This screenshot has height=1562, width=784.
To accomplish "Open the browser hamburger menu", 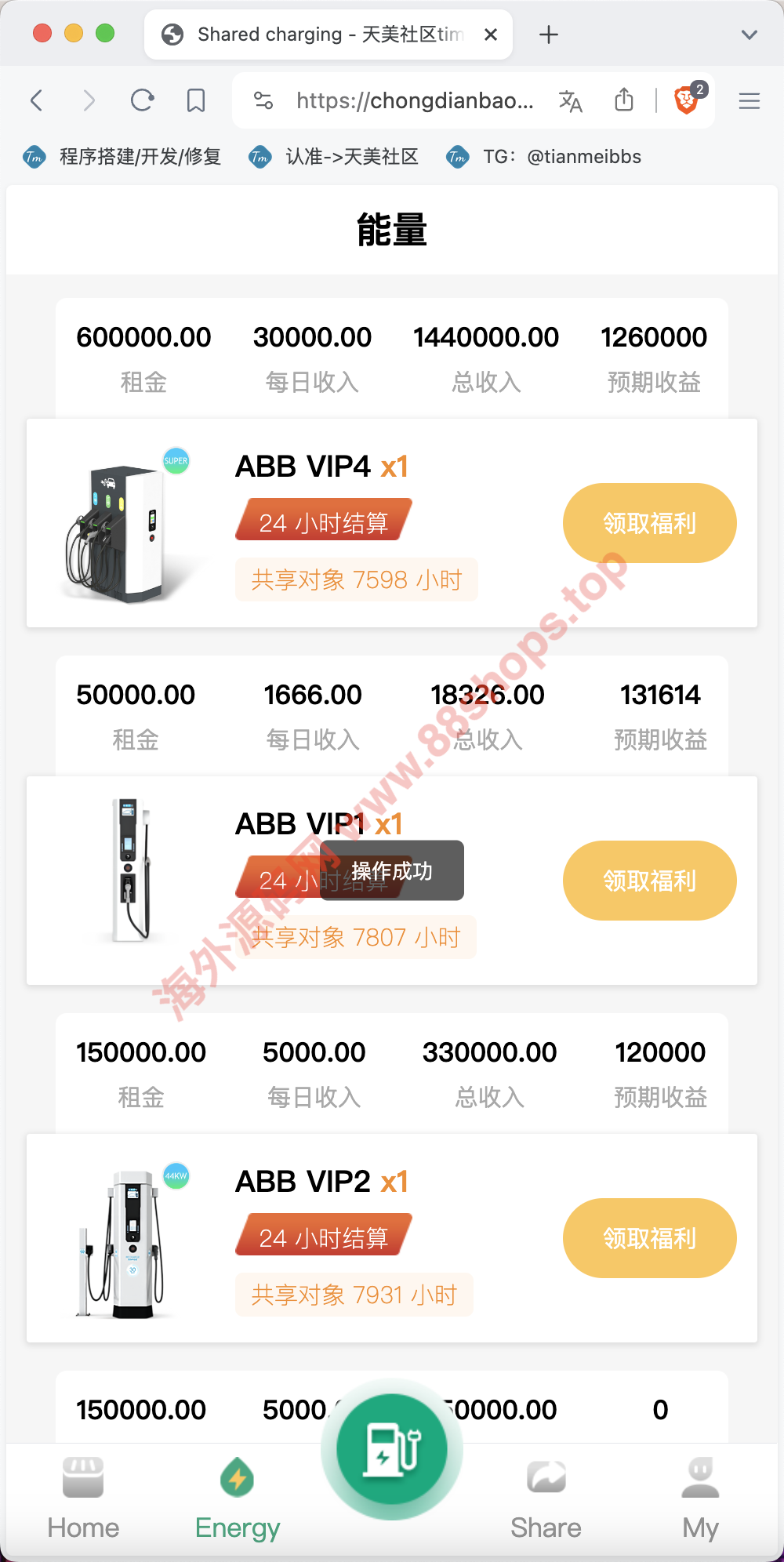I will click(750, 100).
